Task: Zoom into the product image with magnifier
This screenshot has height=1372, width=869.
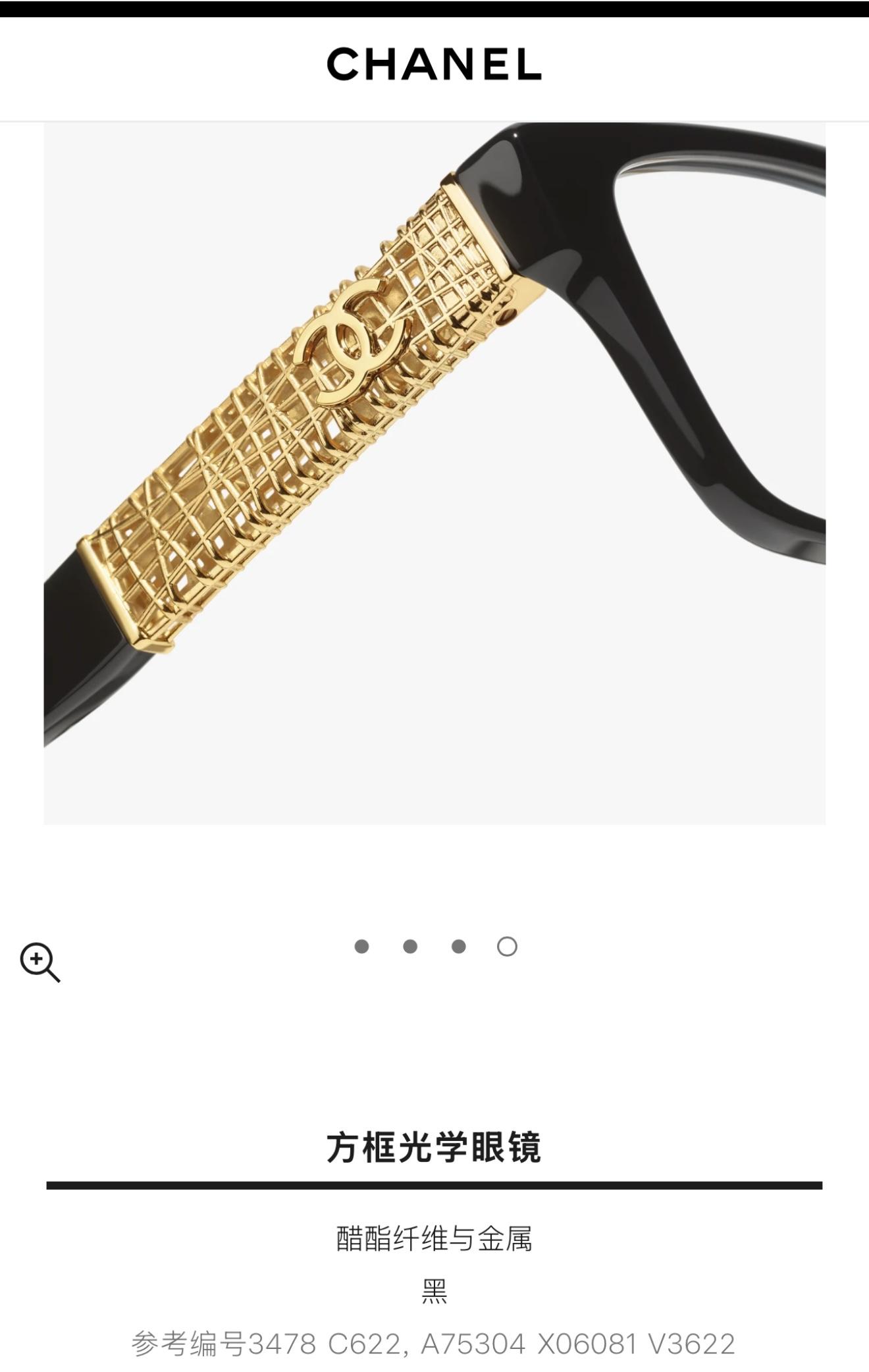Action: point(39,963)
